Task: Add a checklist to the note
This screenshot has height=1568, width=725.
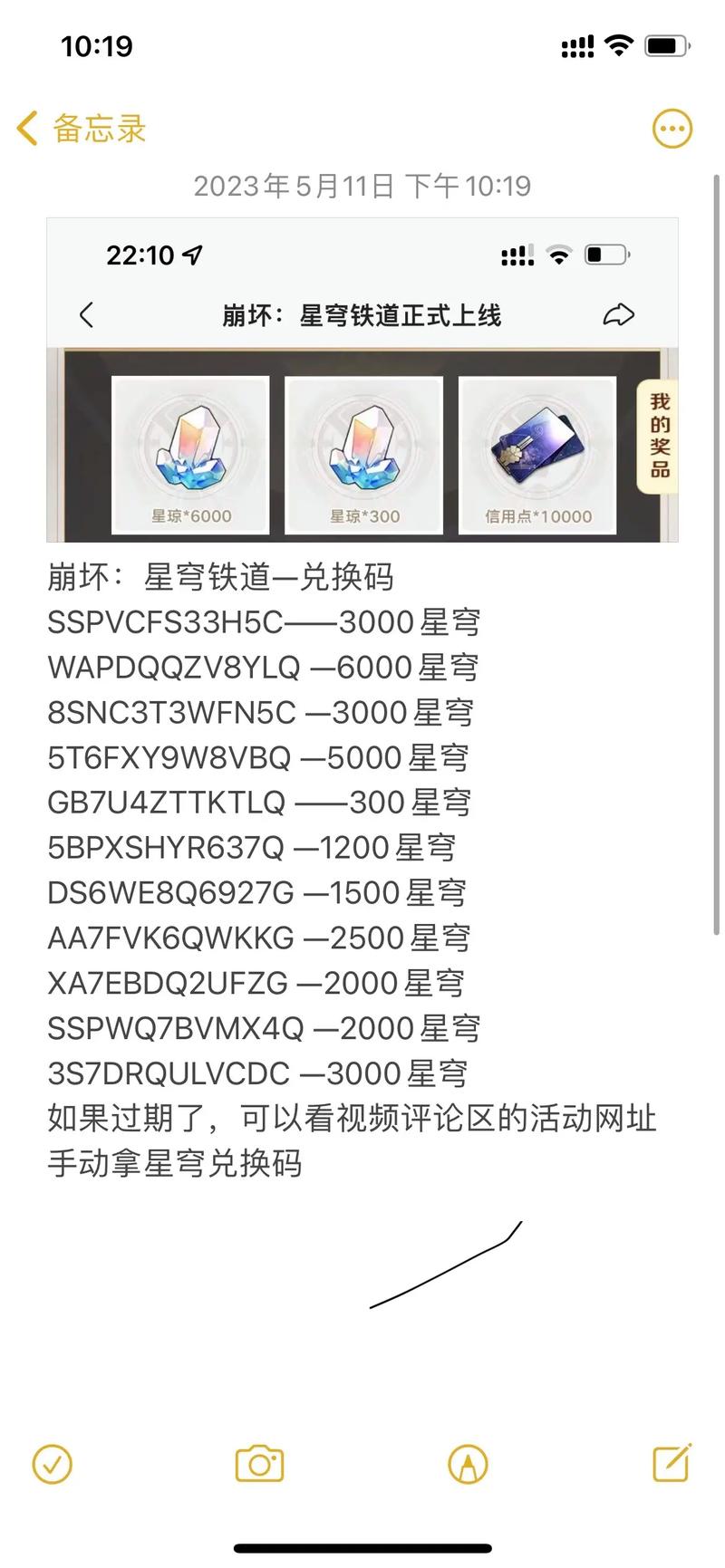Action: click(x=53, y=1464)
